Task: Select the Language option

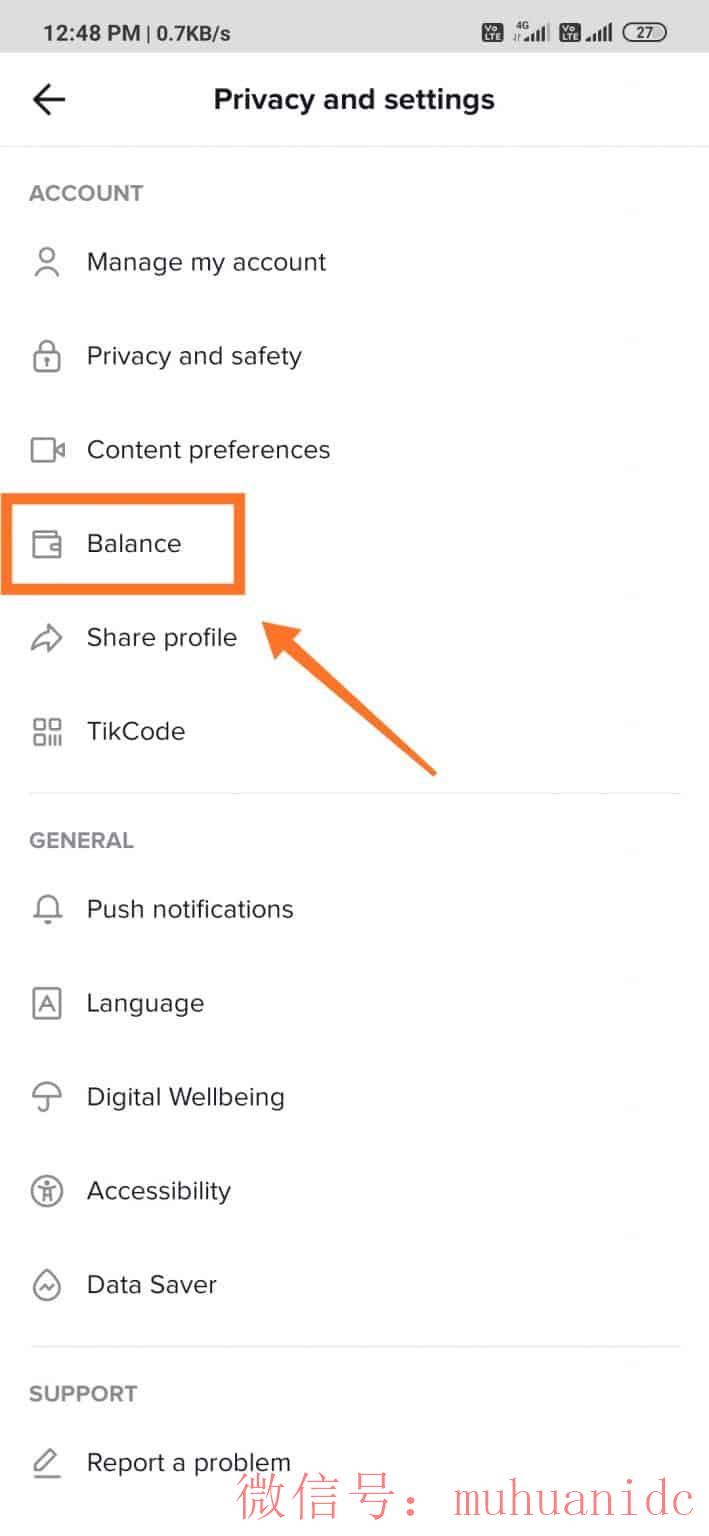Action: 145,1003
